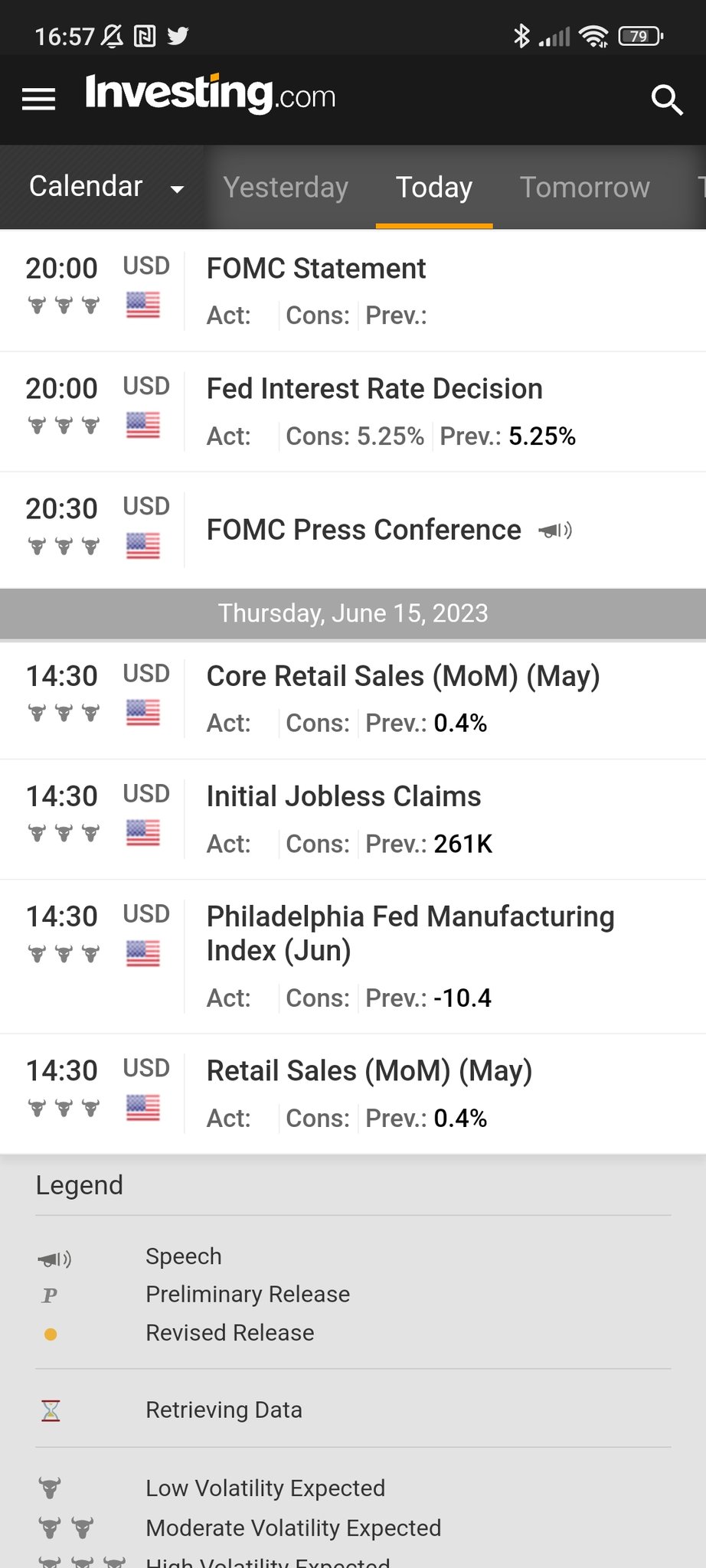This screenshot has height=1568, width=706.
Task: Switch to the Tomorrow tab
Action: 585,188
